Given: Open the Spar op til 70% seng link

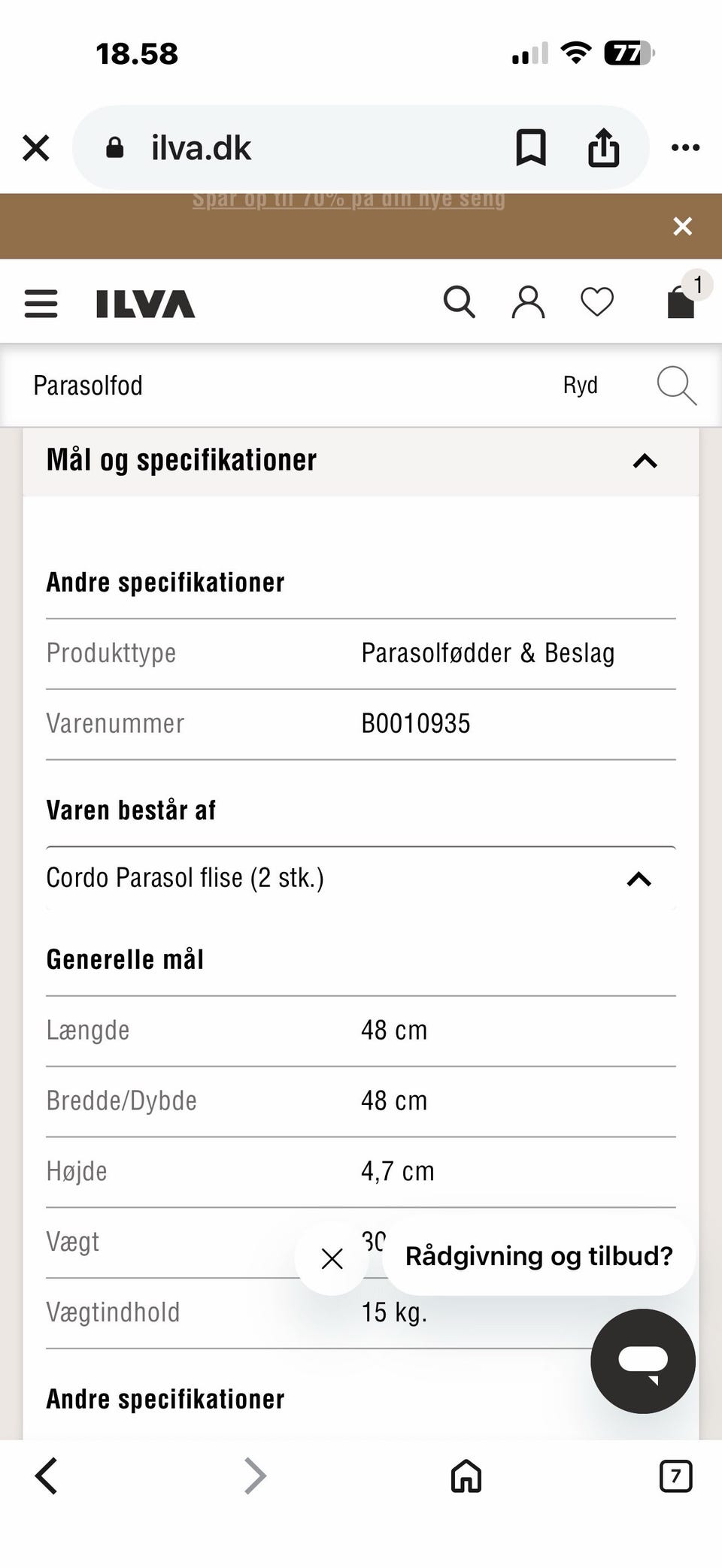Looking at the screenshot, I should 349,199.
